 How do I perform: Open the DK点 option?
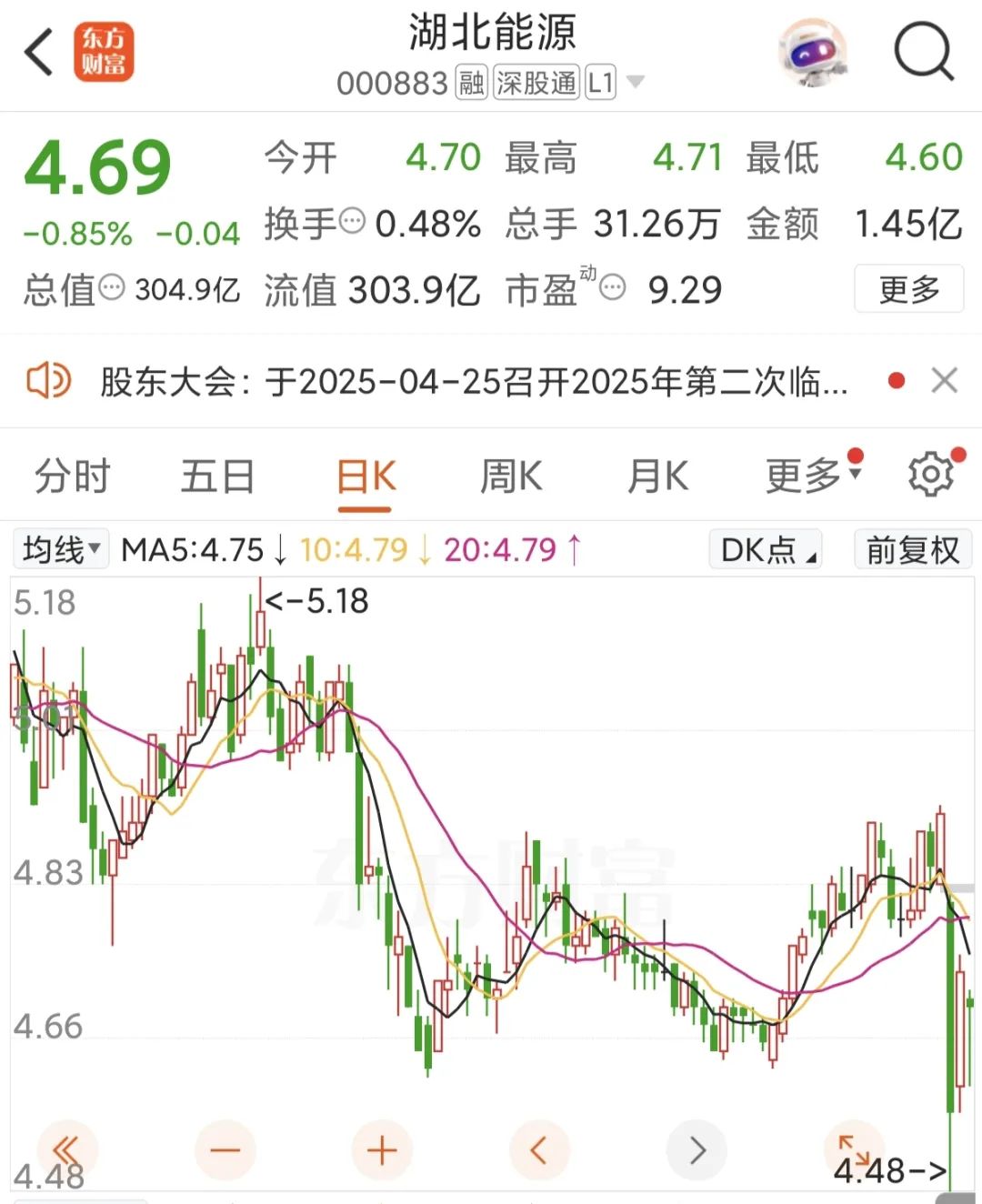coord(766,549)
